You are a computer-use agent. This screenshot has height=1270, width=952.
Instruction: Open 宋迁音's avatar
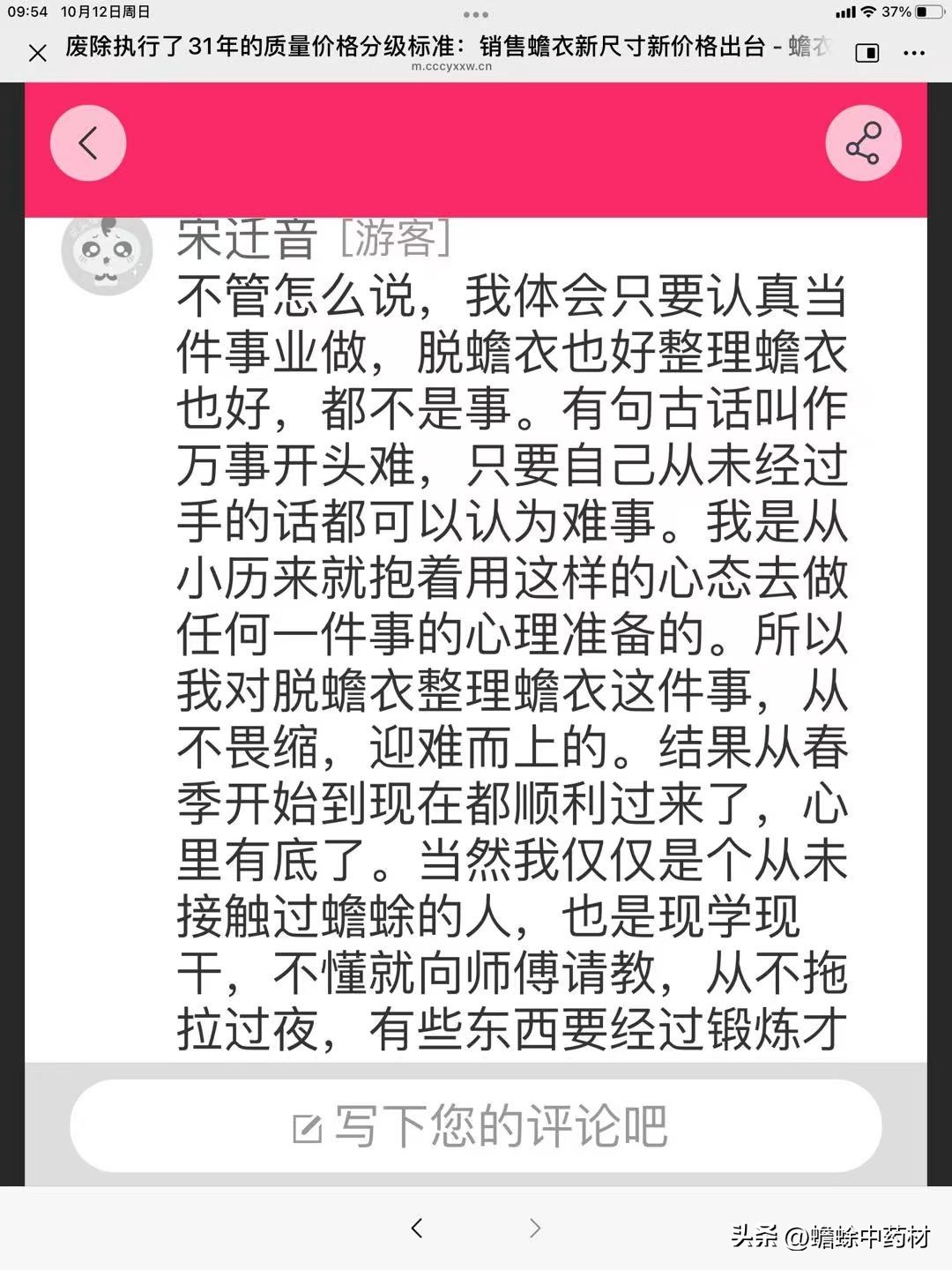pos(106,253)
